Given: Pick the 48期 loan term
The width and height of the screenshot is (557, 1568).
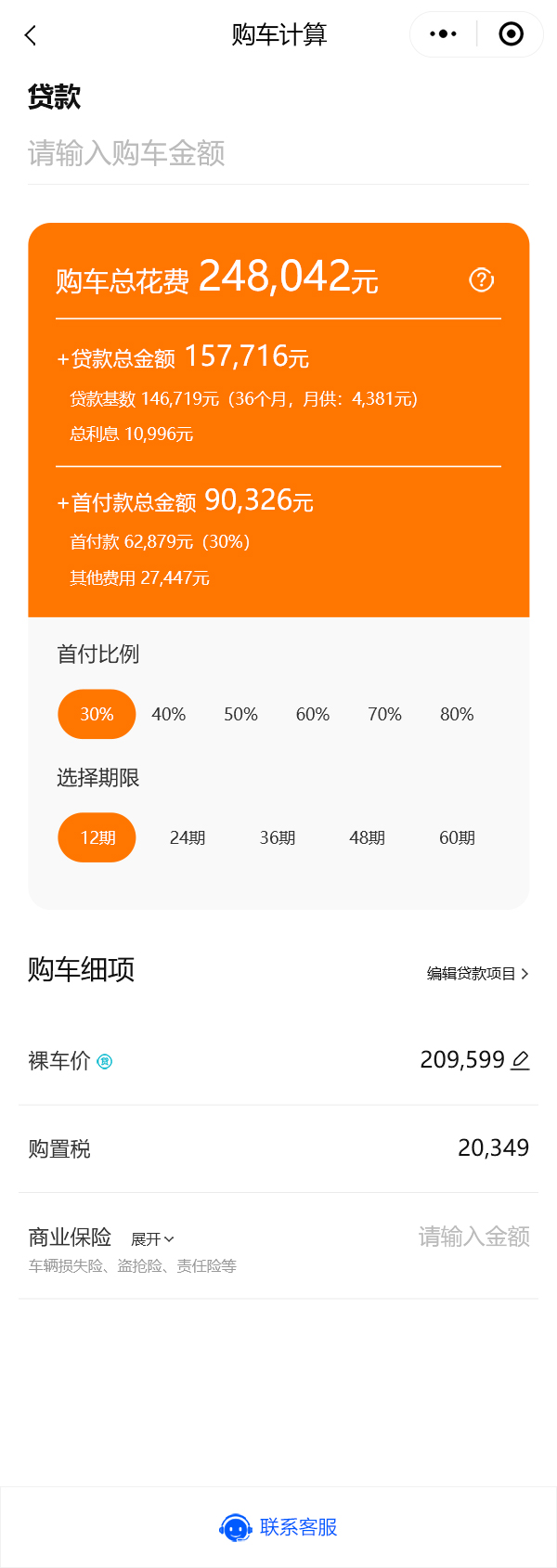Looking at the screenshot, I should click(x=367, y=837).
